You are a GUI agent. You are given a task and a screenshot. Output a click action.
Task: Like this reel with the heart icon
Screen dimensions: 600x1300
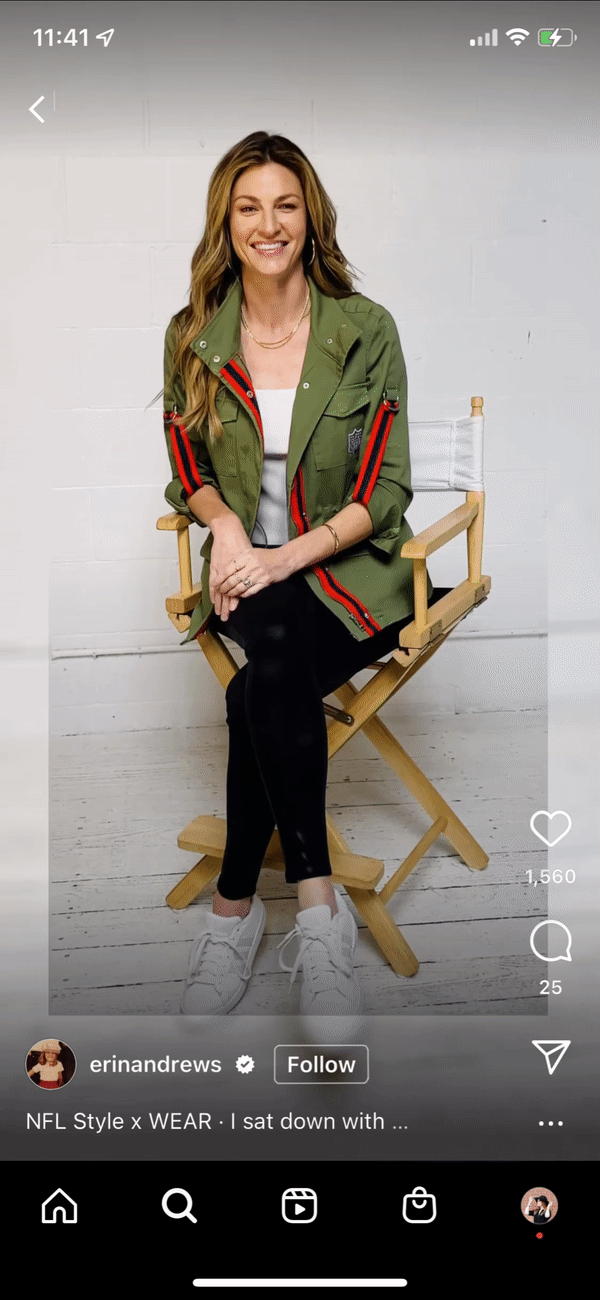pos(550,829)
